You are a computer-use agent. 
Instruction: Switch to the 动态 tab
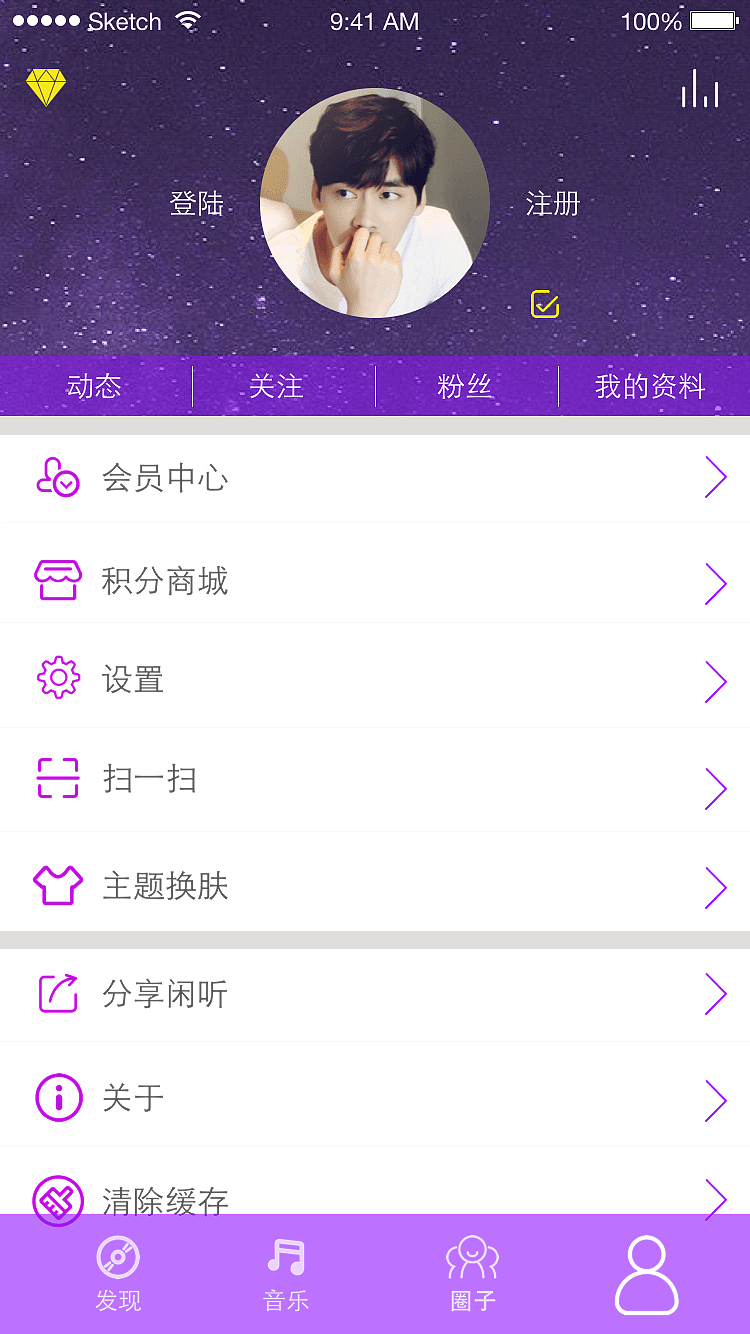point(95,387)
